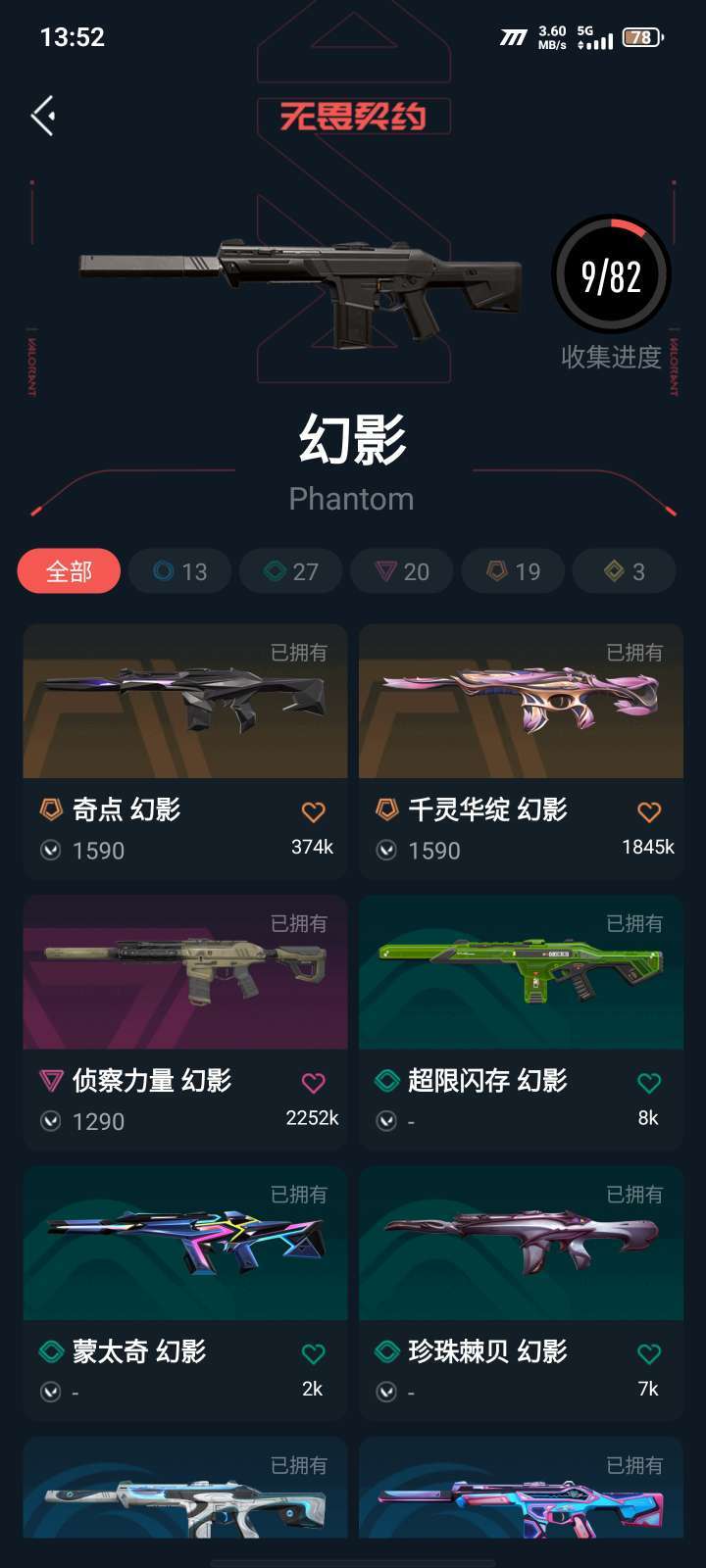Tap the heart on 蒙太奇 幻影
This screenshot has height=1568, width=706.
tap(313, 1354)
